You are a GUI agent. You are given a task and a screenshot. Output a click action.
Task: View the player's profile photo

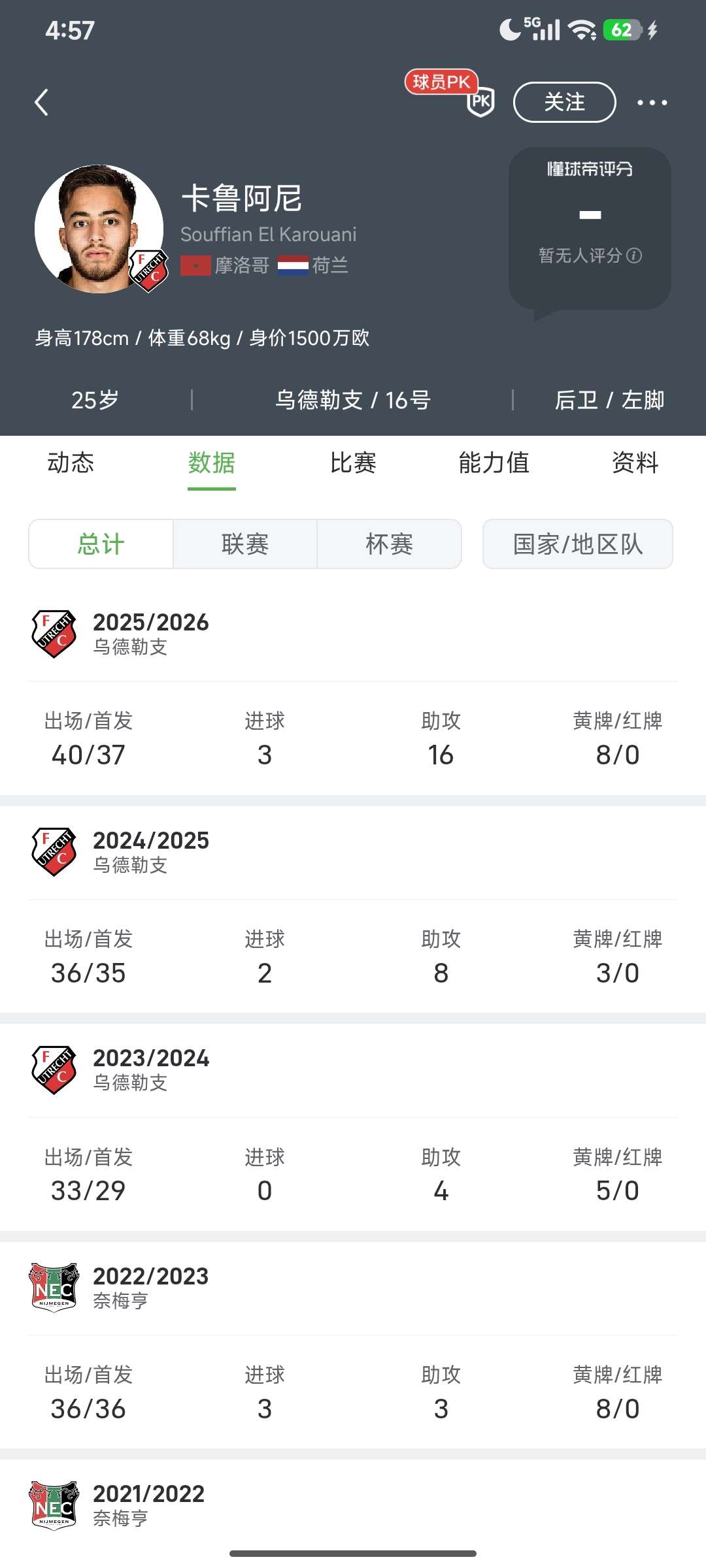click(99, 228)
